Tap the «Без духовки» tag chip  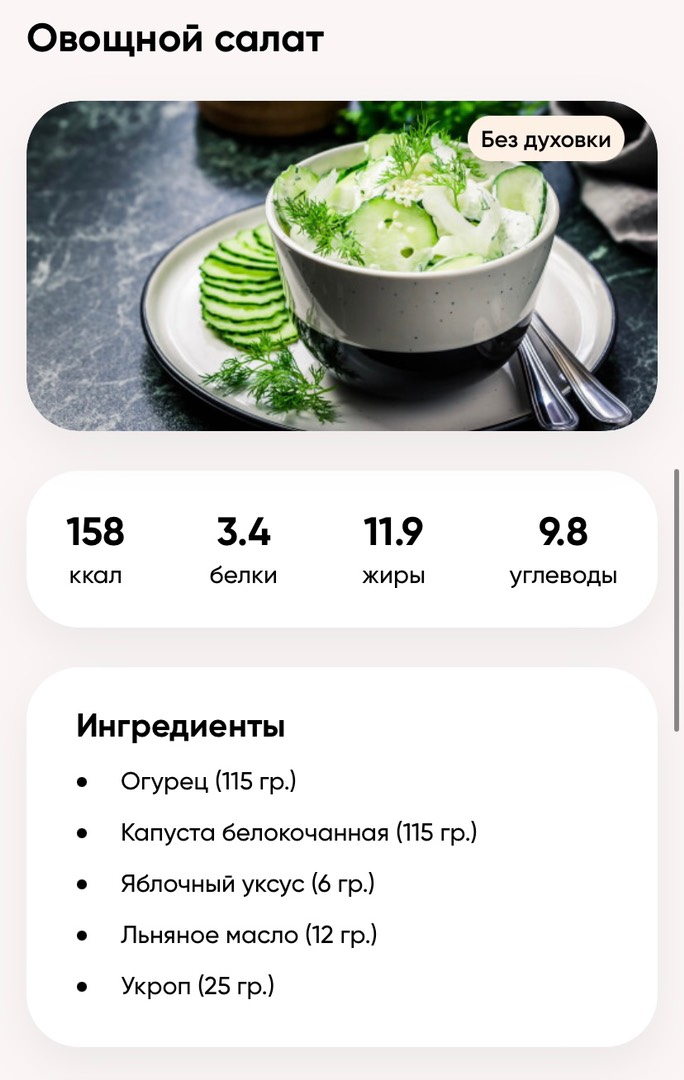click(x=545, y=139)
